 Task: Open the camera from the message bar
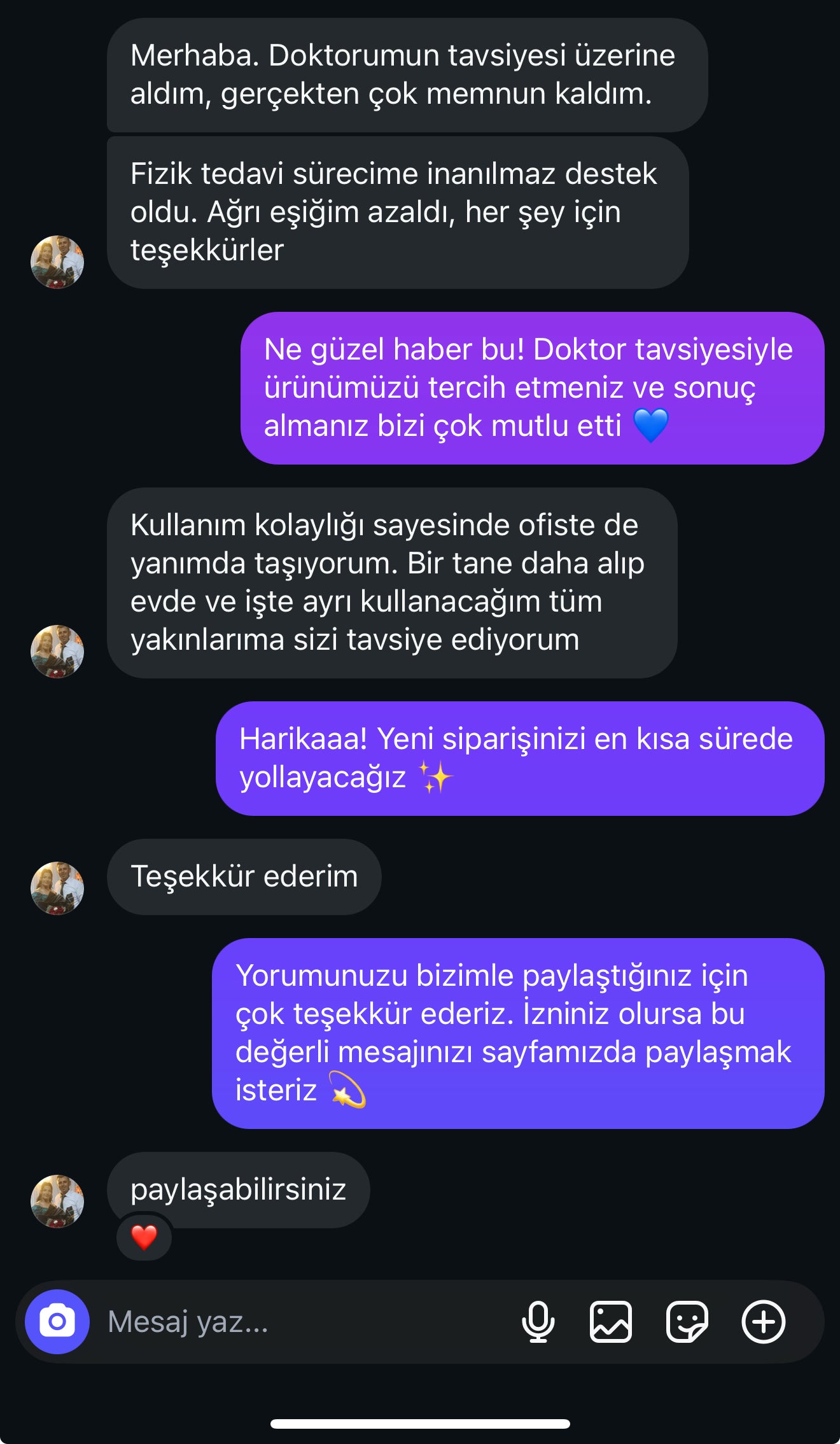coord(57,1322)
